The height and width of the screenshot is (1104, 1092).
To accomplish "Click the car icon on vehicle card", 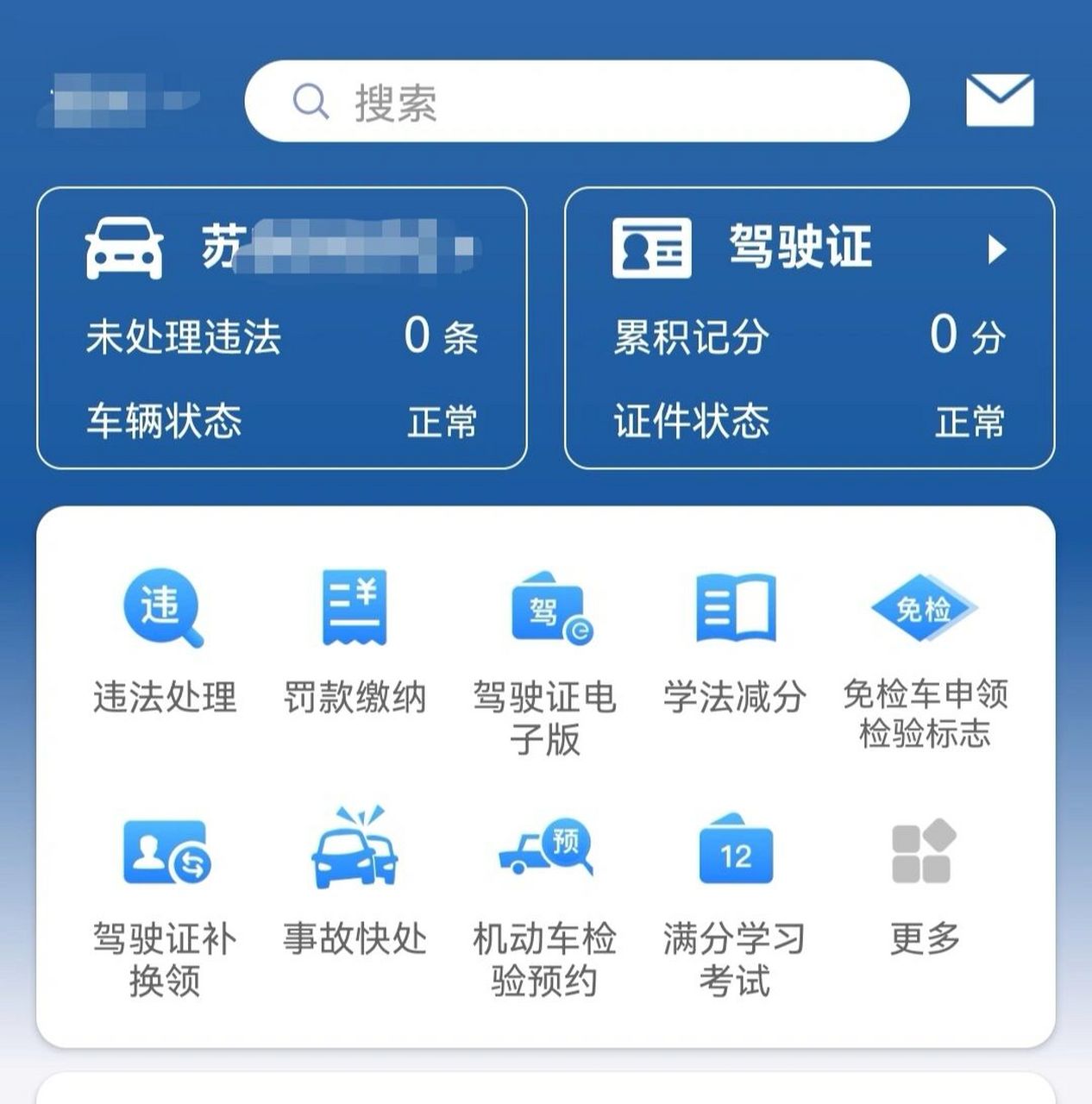I will [x=126, y=250].
